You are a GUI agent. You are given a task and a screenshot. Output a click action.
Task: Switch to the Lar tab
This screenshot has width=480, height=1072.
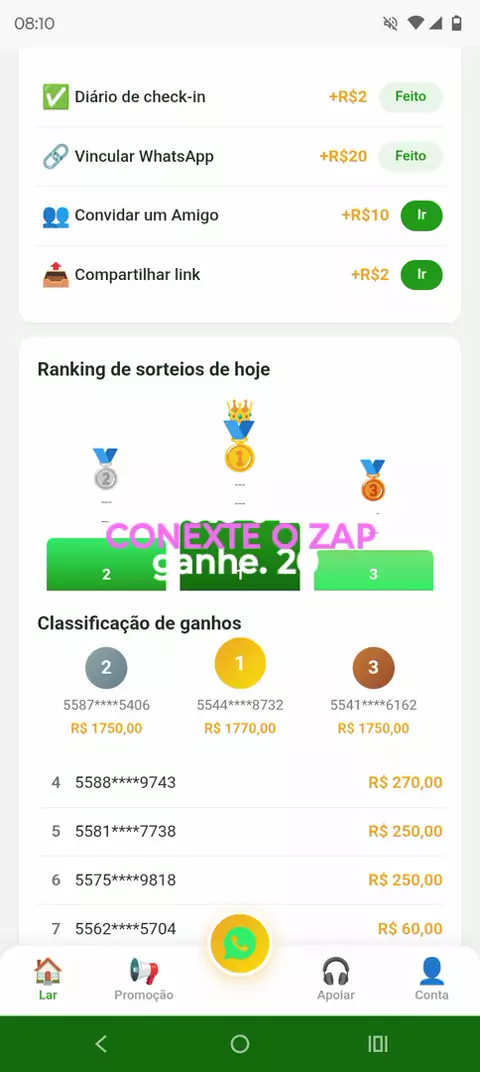tap(48, 979)
